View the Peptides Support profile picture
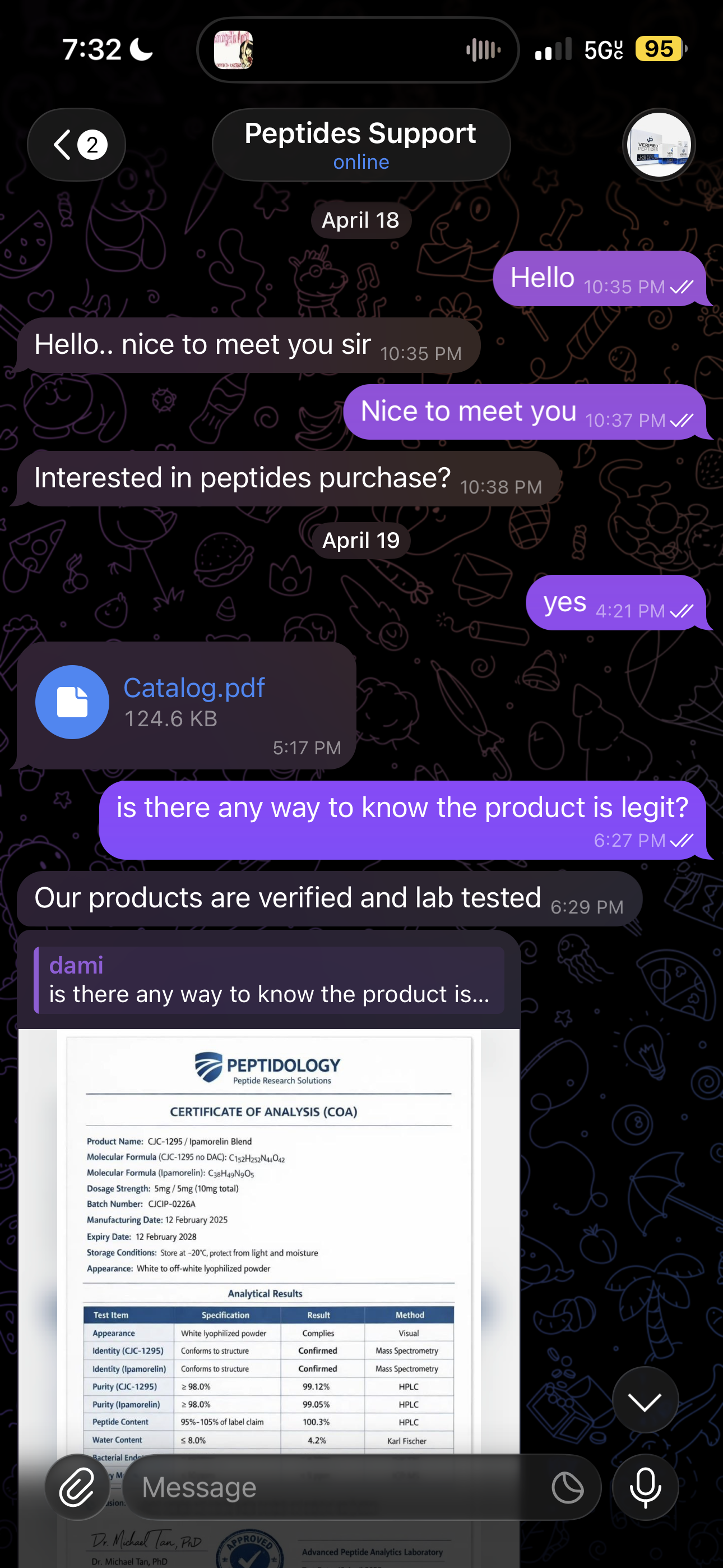This screenshot has height=1568, width=723. click(659, 145)
